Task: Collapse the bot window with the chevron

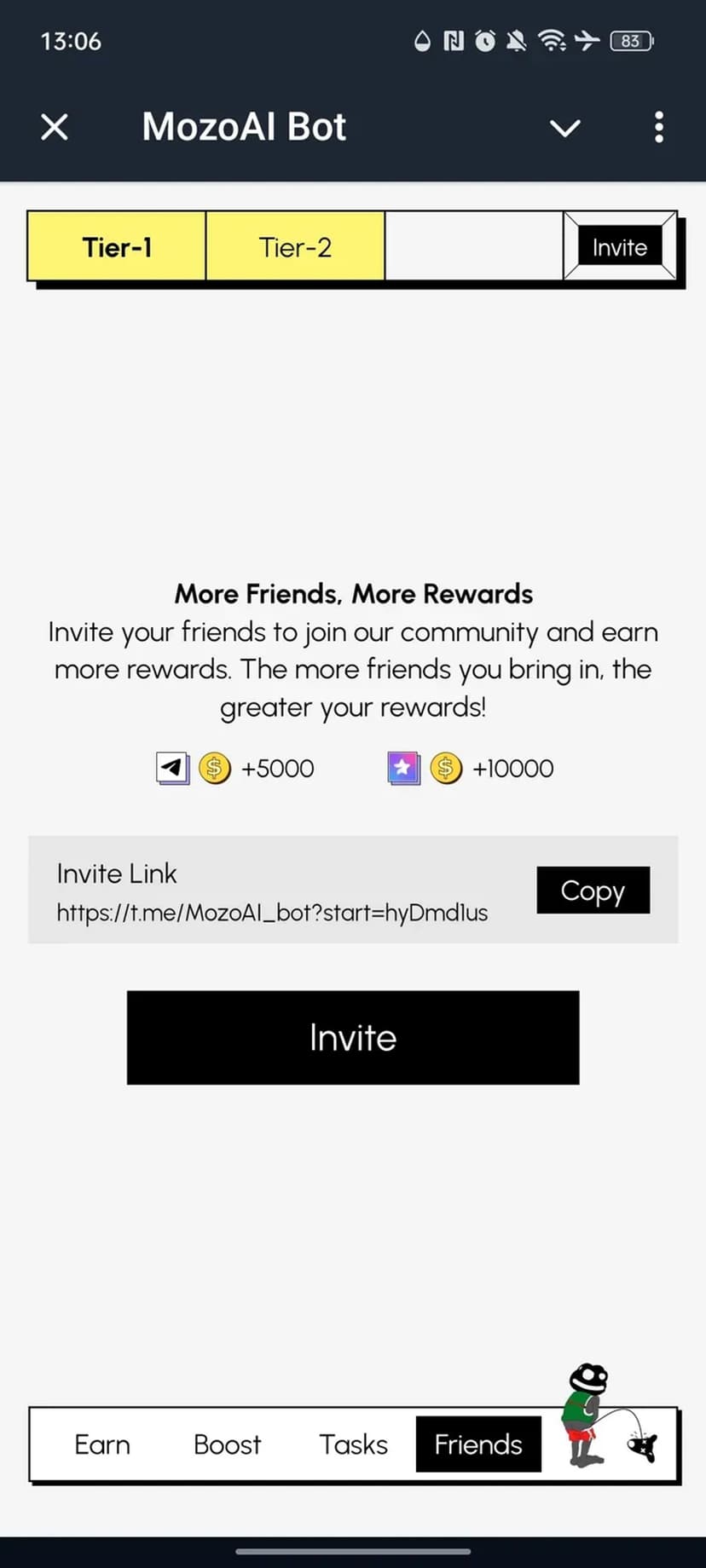Action: click(564, 128)
